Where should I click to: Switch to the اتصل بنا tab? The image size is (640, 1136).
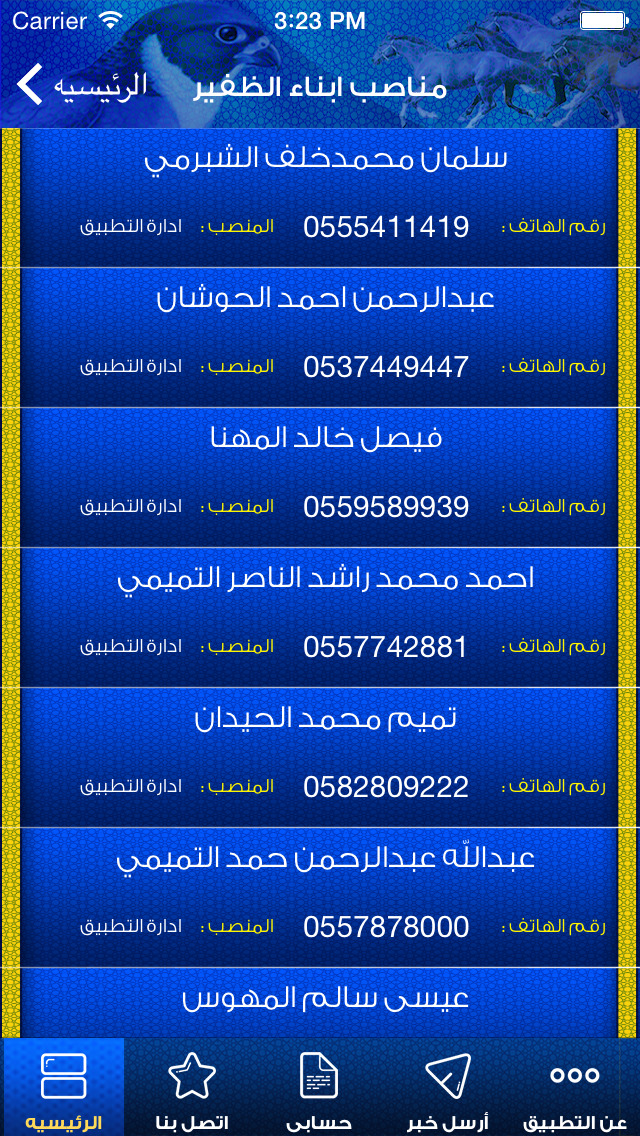click(192, 1087)
